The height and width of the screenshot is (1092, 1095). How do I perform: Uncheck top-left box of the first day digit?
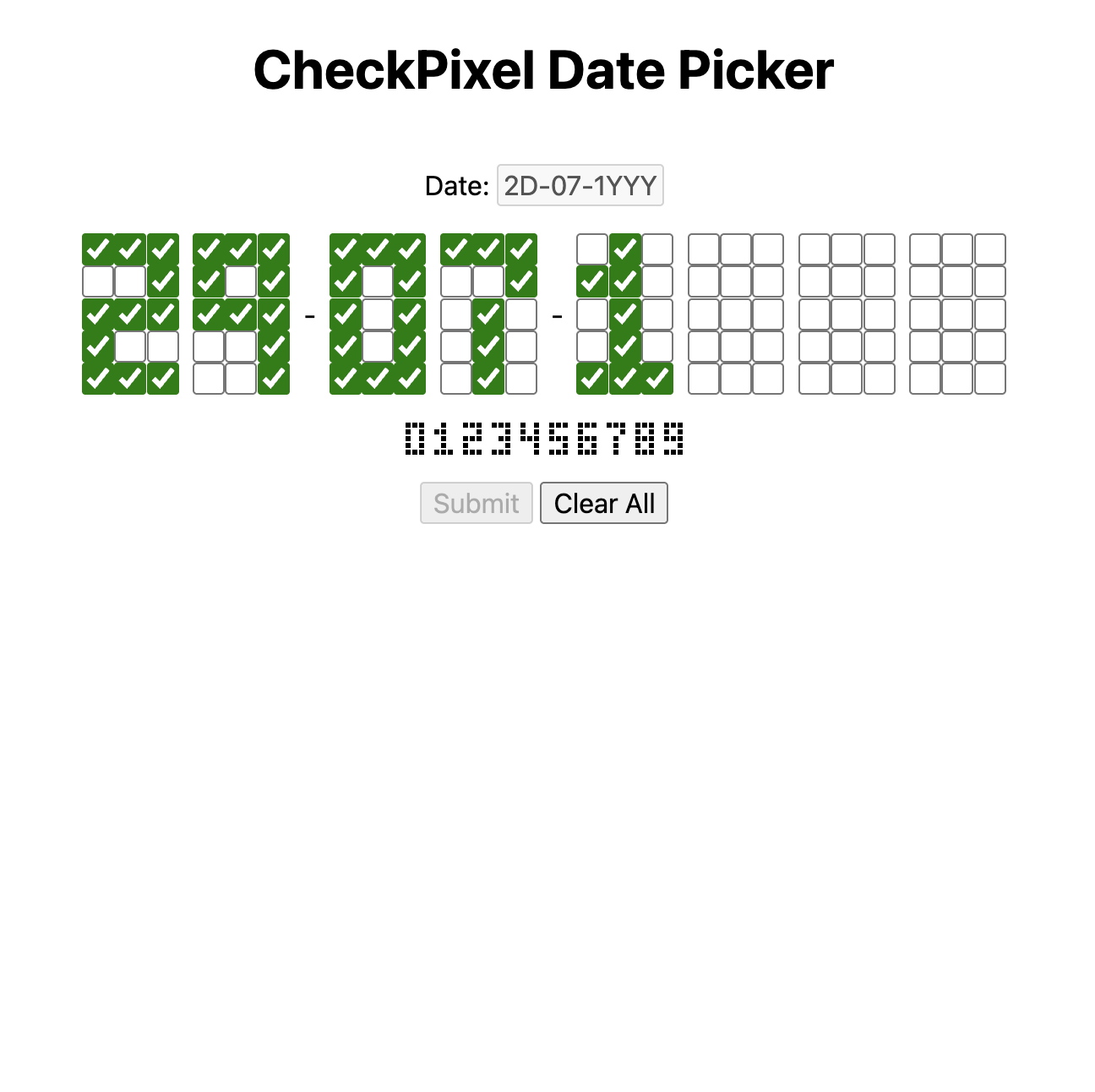[x=98, y=249]
